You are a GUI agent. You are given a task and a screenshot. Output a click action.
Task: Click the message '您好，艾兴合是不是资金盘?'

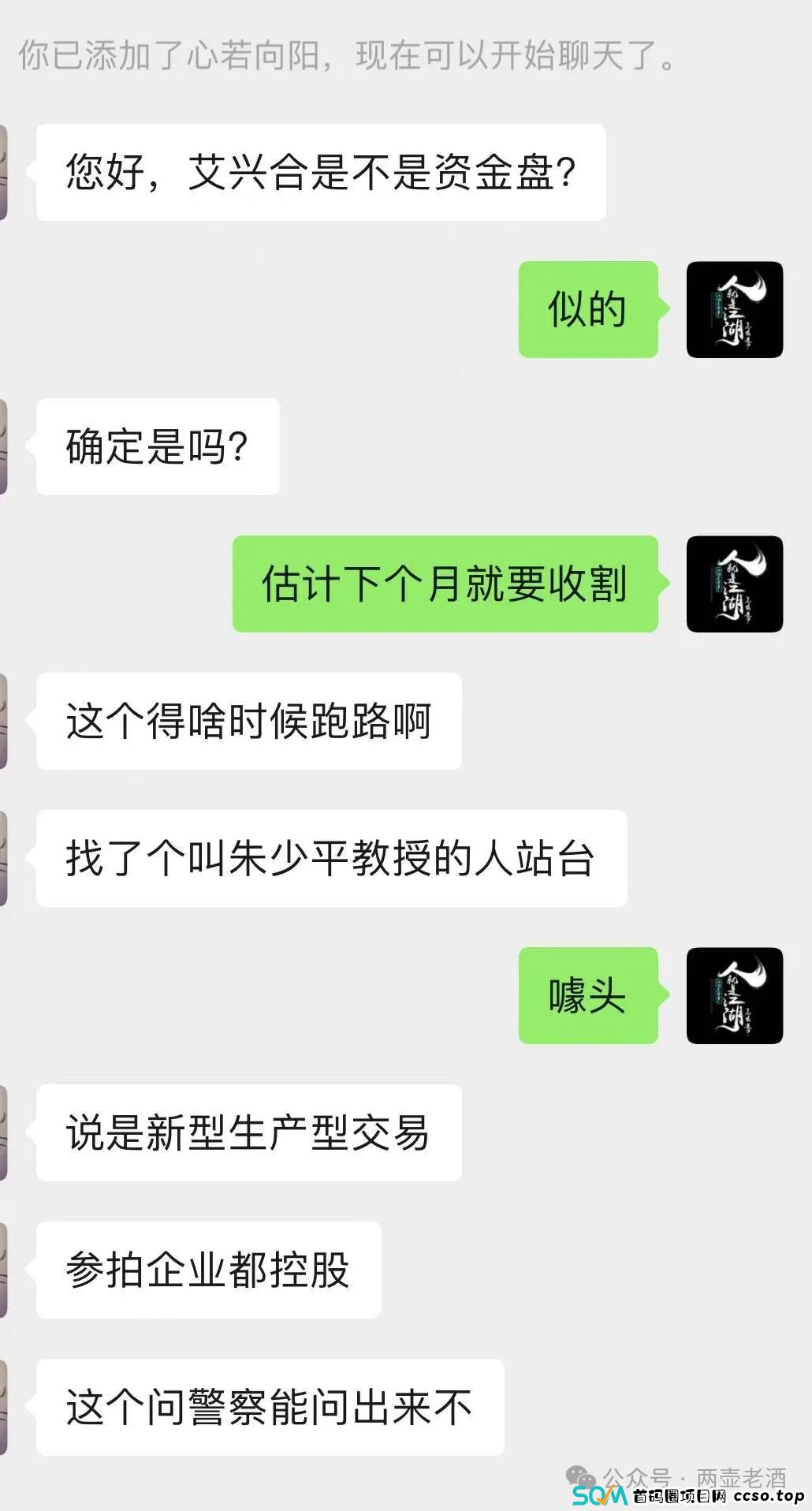319,172
